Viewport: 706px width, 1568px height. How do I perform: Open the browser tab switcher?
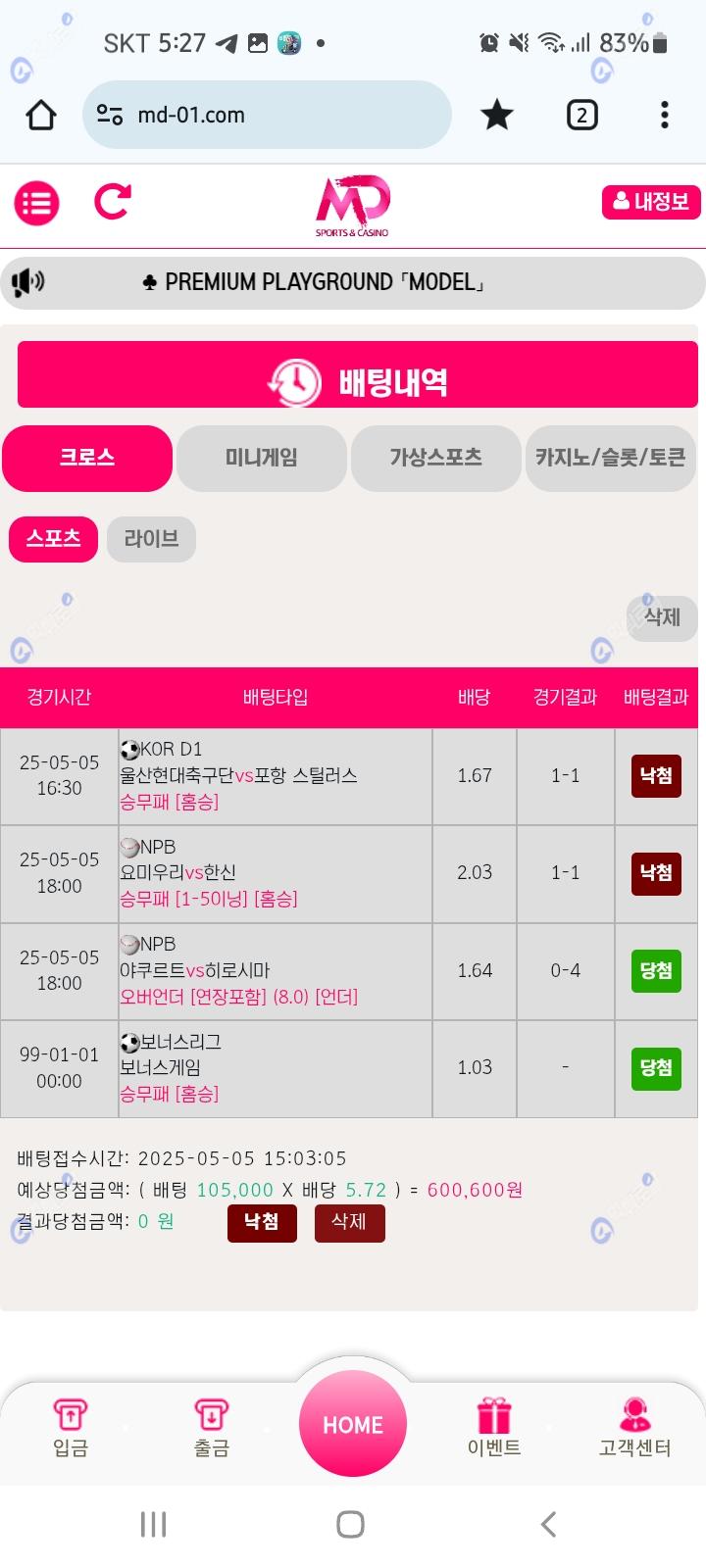point(581,116)
